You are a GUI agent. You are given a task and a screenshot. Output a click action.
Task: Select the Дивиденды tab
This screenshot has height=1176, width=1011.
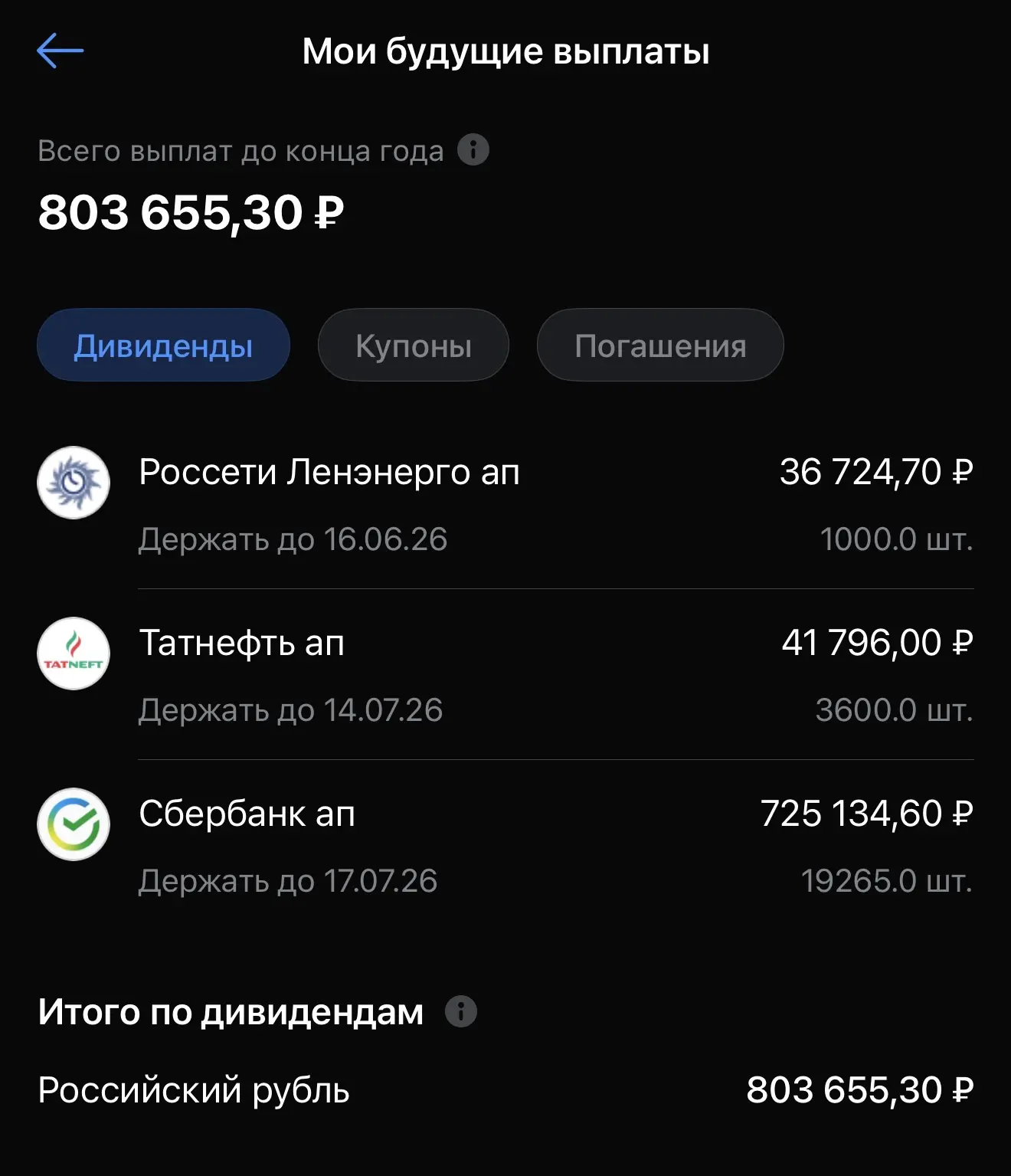click(163, 346)
